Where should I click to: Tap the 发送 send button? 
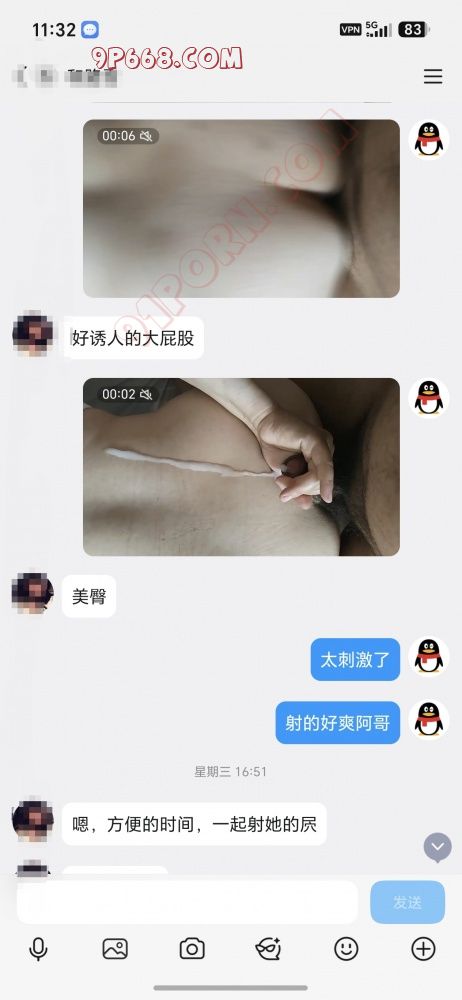(x=407, y=902)
